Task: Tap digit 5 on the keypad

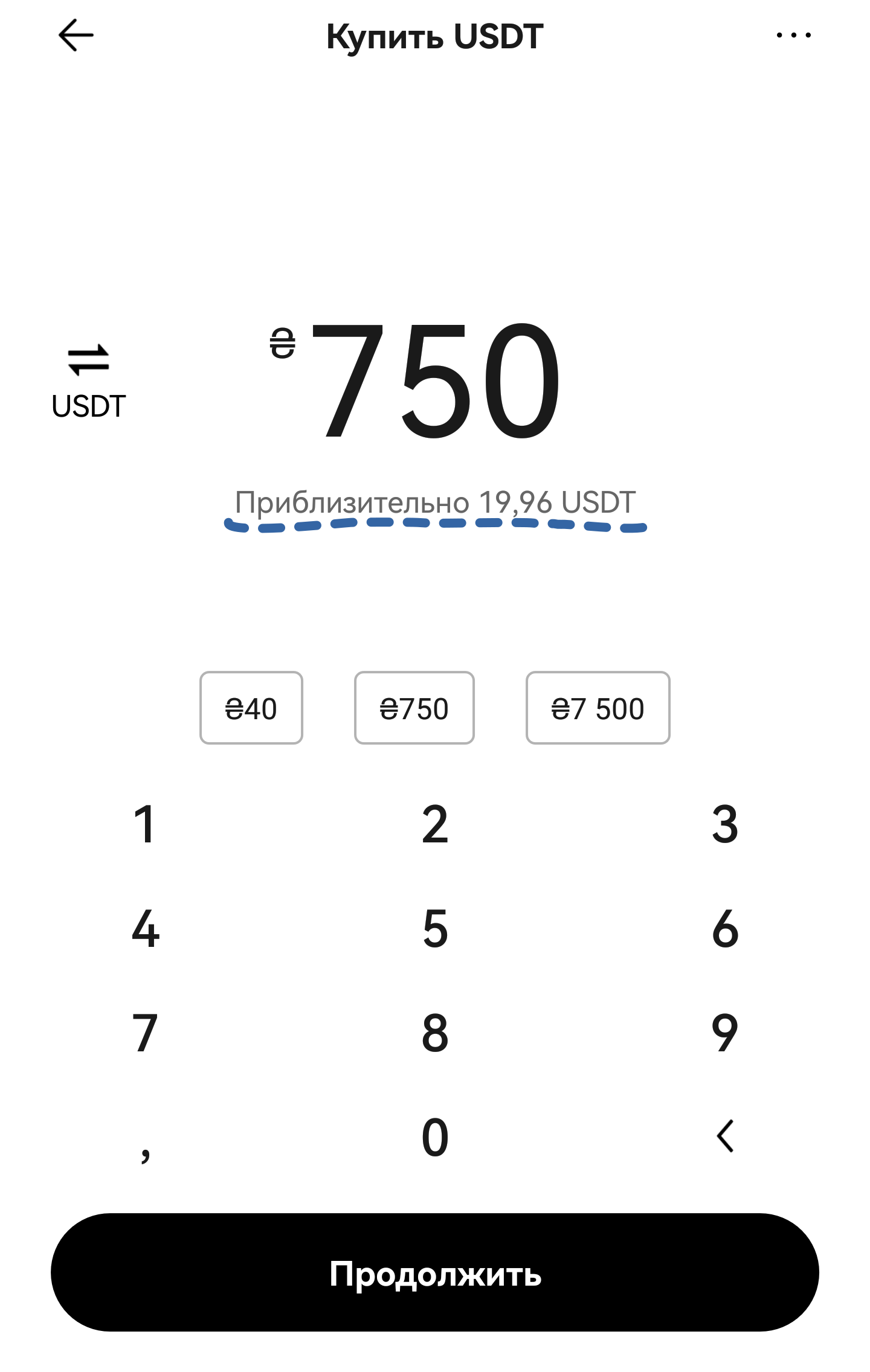Action: [435, 929]
